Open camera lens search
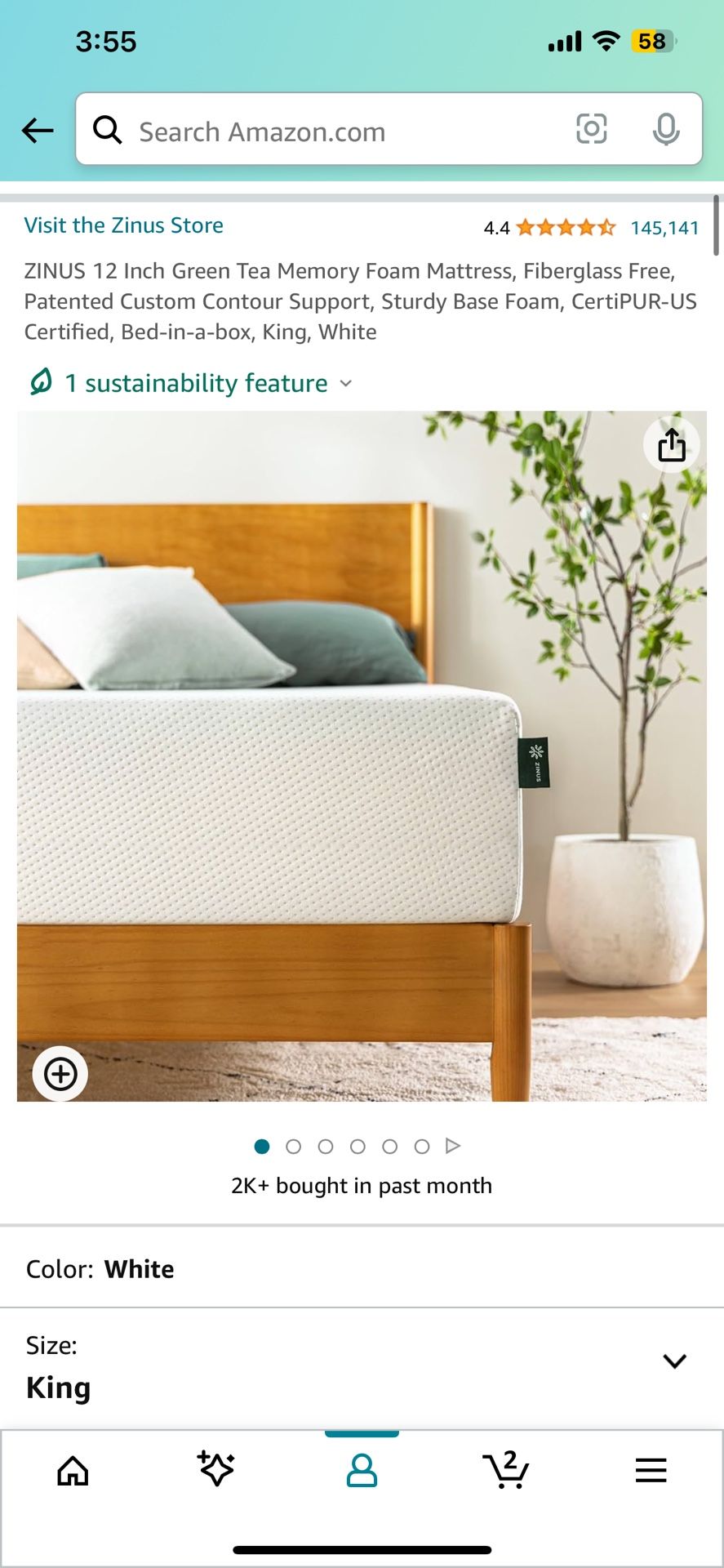Screen dimensions: 724x1568 (592, 129)
